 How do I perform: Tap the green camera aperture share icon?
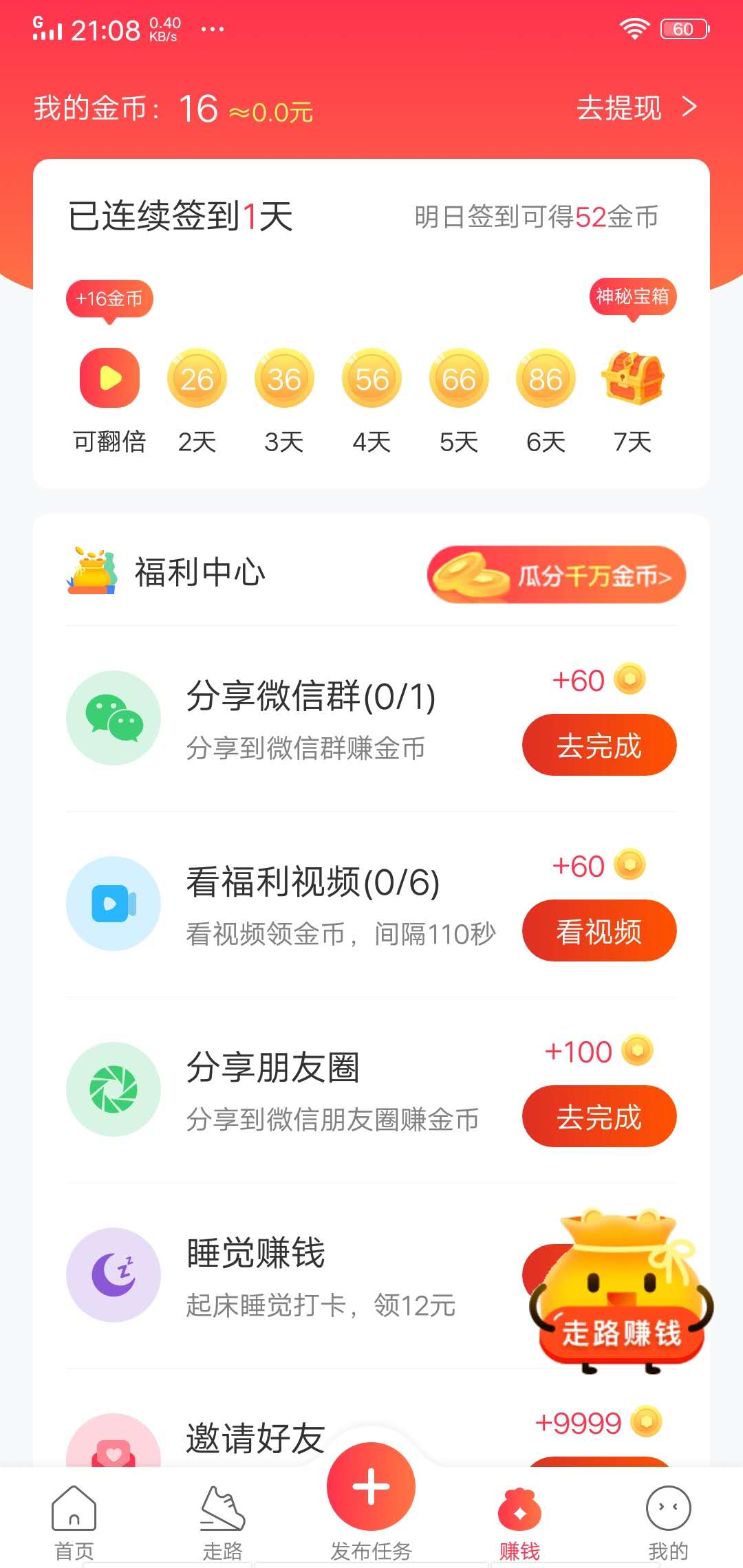point(114,1090)
